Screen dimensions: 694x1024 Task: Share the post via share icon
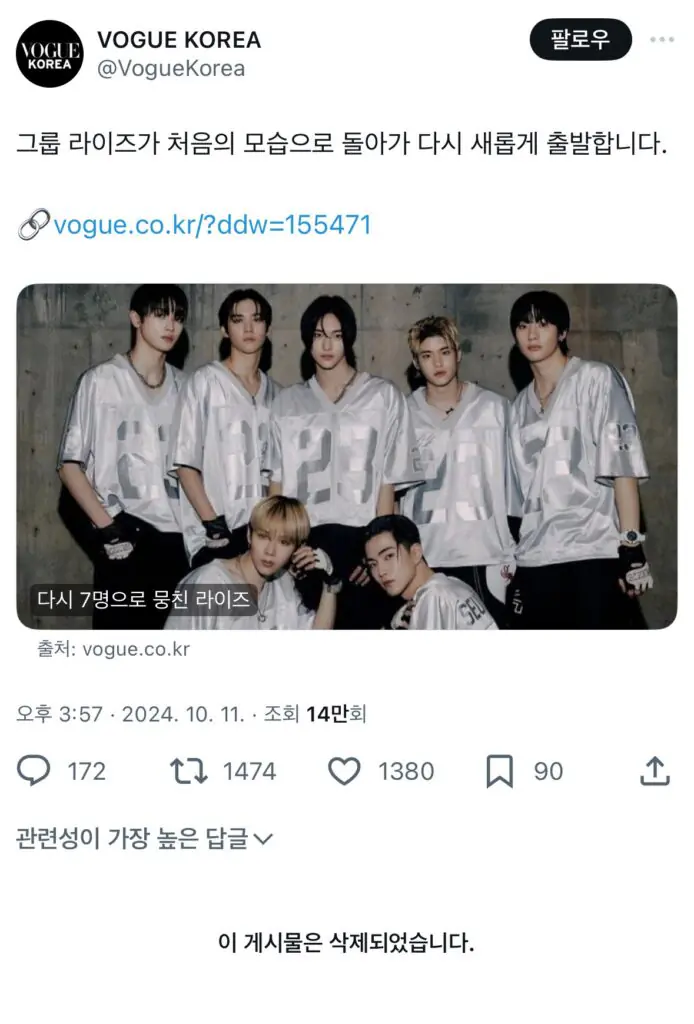654,771
